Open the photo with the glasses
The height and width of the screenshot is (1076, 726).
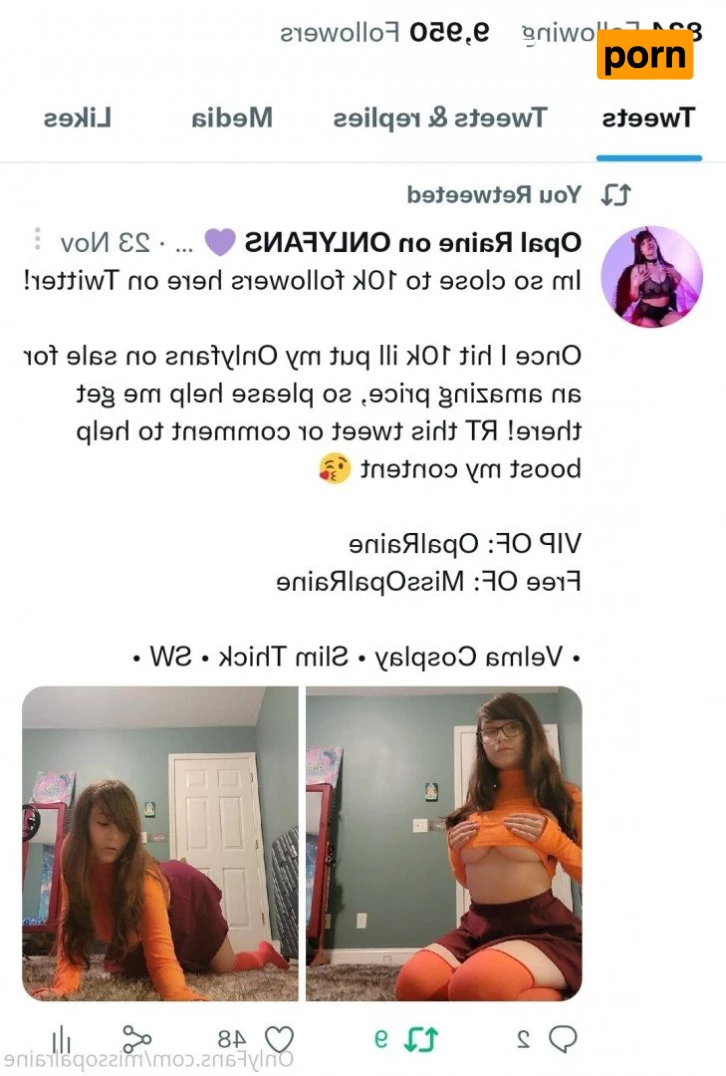444,843
